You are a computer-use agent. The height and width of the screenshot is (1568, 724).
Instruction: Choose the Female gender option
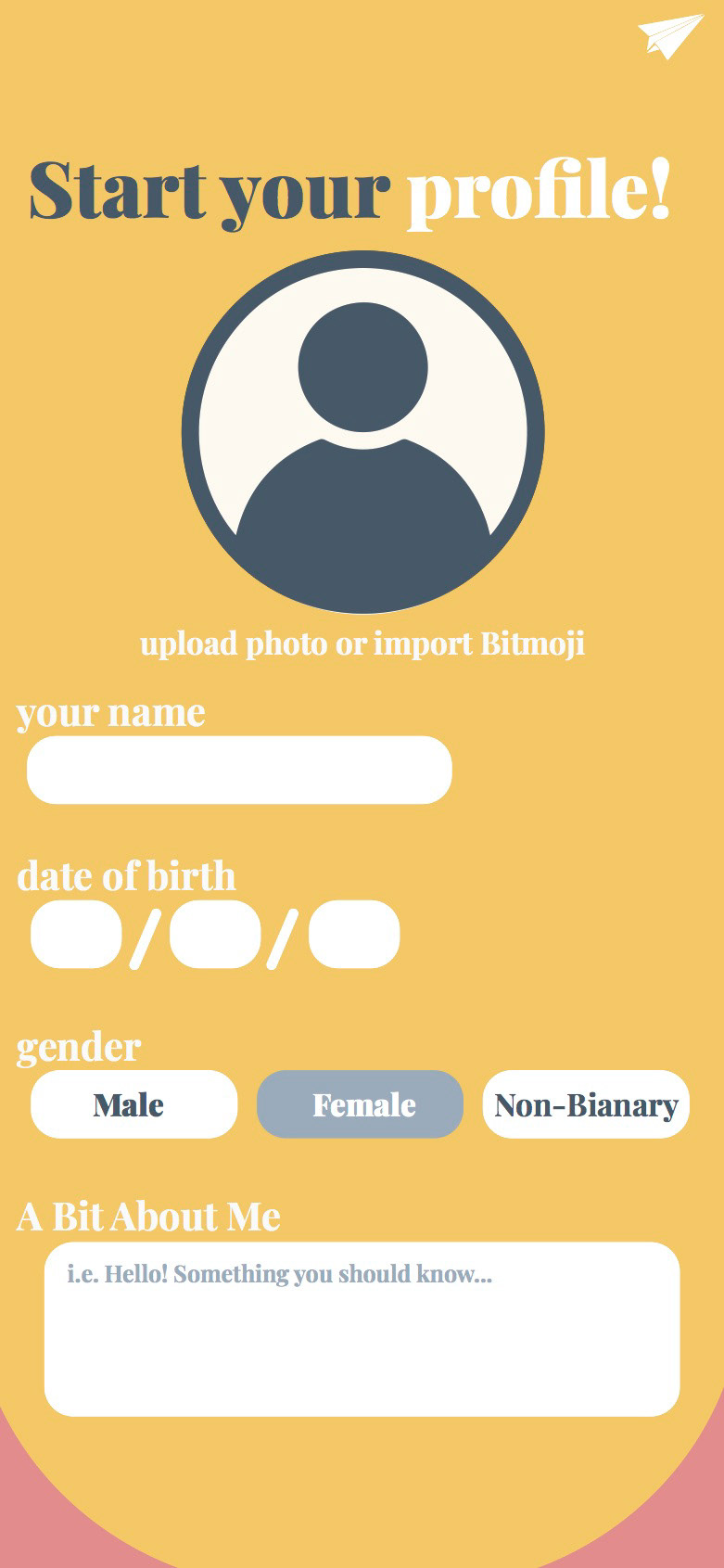(x=360, y=1104)
